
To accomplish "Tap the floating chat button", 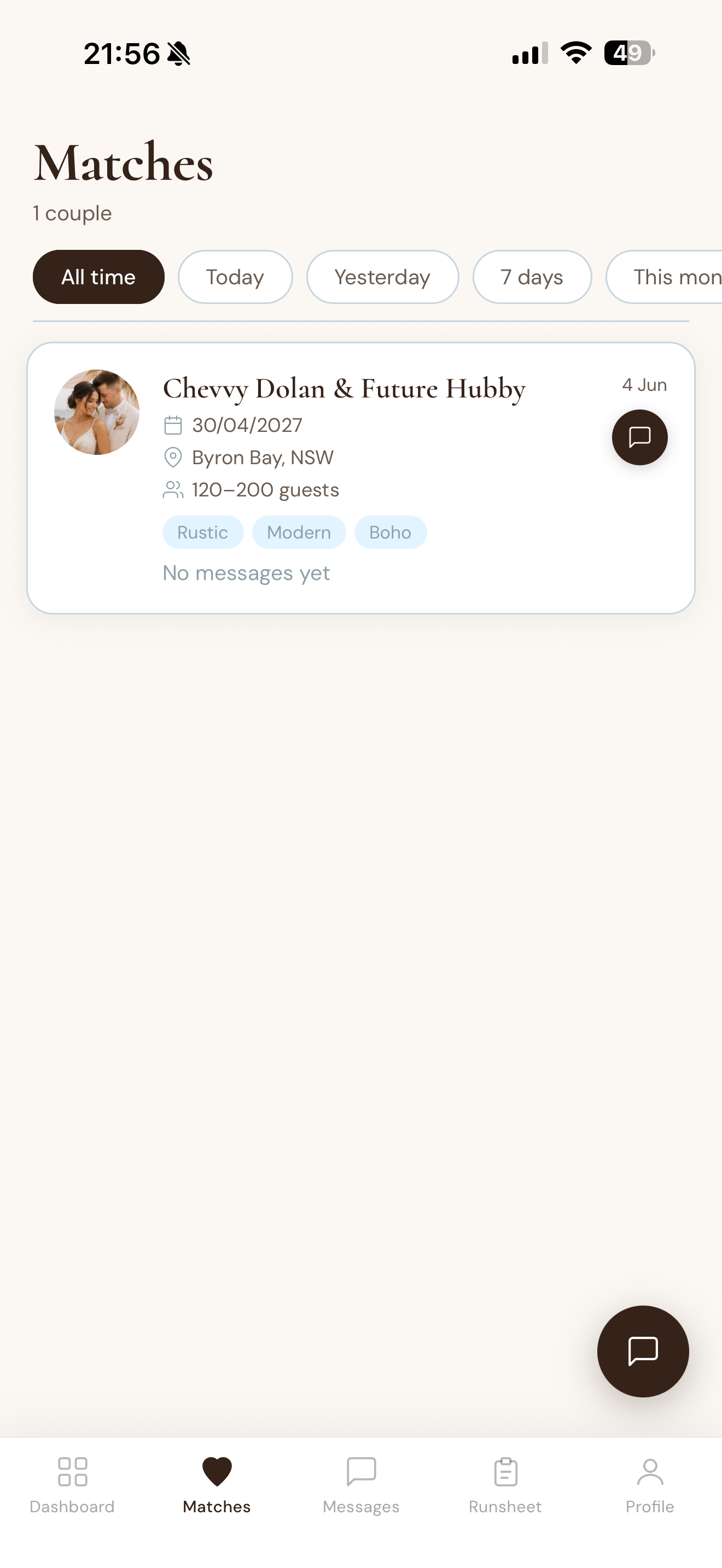I will (x=643, y=1351).
